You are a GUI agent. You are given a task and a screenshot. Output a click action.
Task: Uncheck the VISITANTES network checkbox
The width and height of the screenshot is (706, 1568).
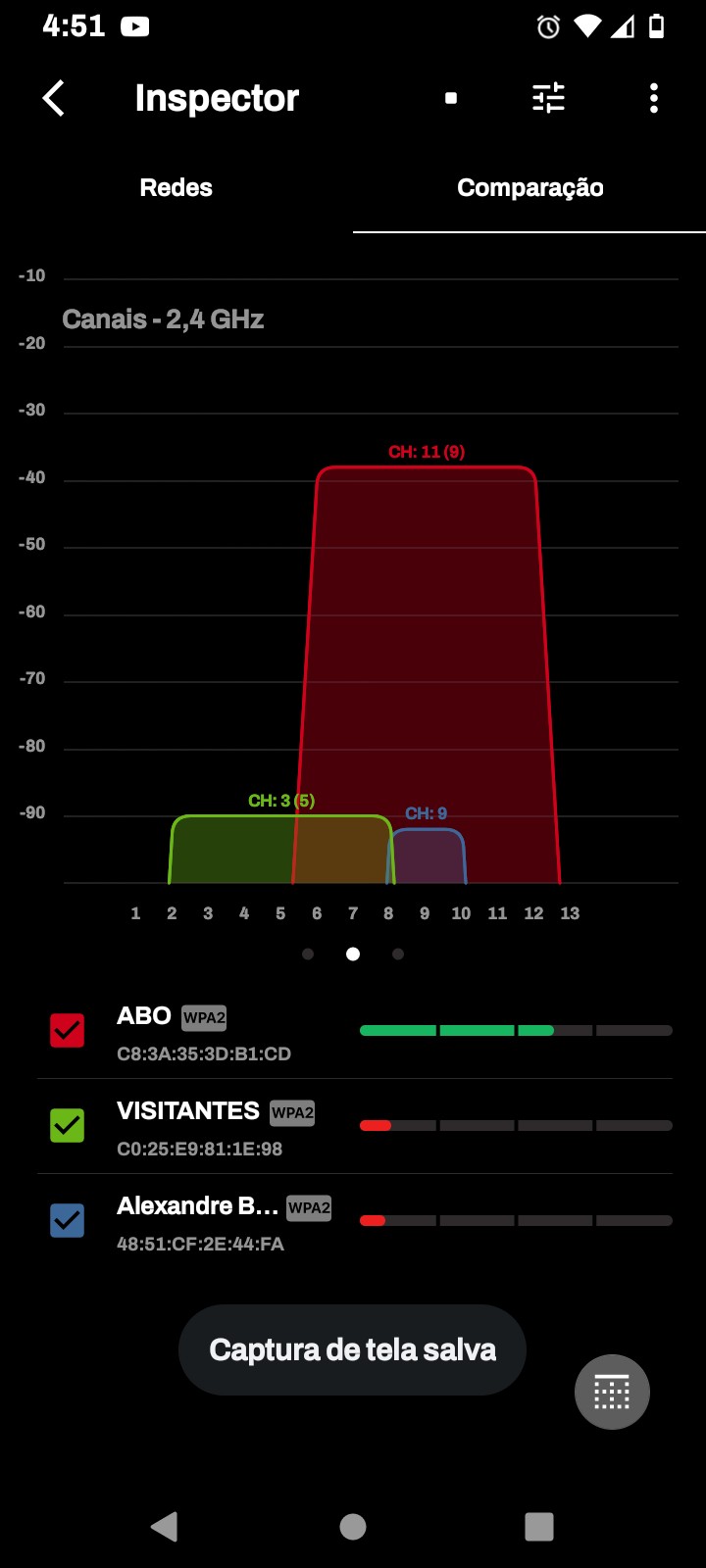[x=68, y=1125]
